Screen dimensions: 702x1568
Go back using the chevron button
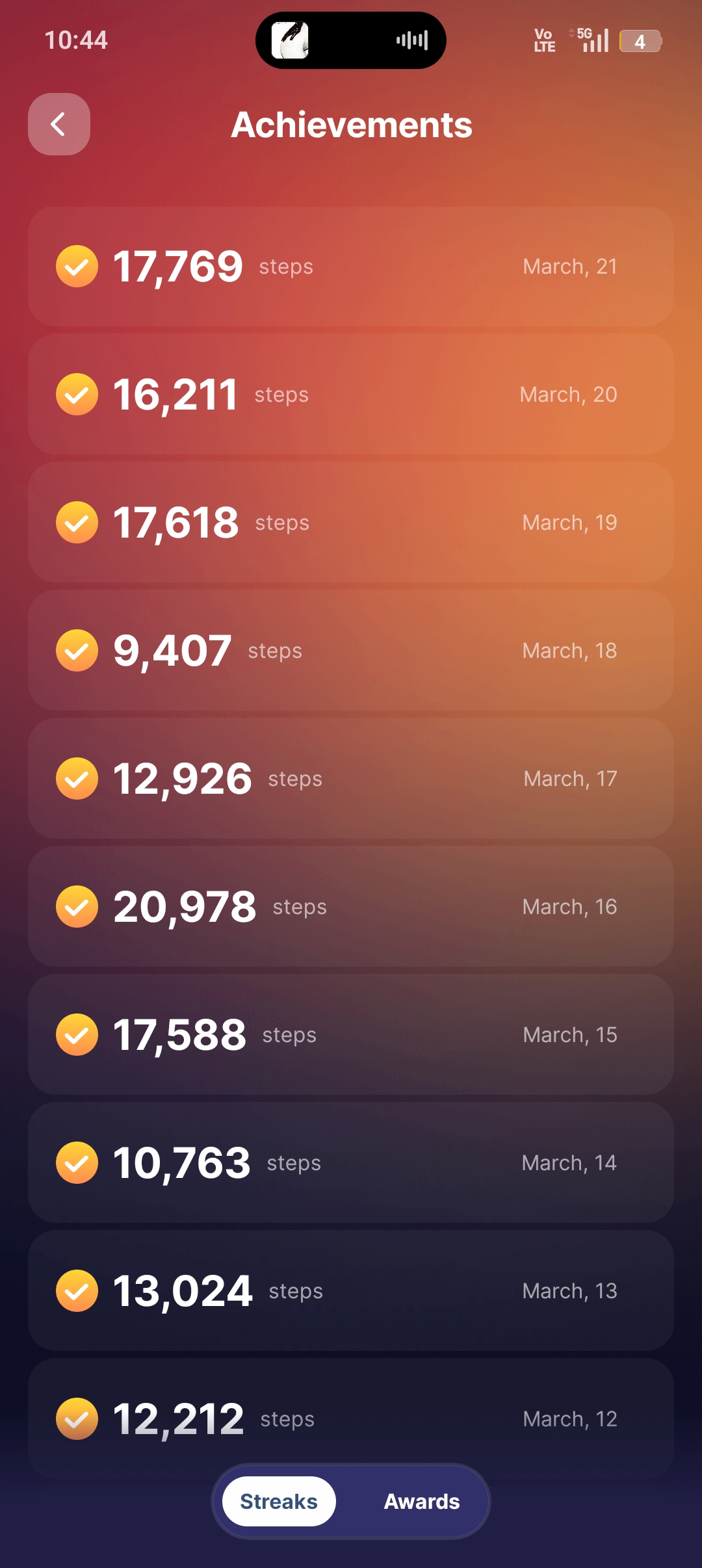pyautogui.click(x=58, y=124)
